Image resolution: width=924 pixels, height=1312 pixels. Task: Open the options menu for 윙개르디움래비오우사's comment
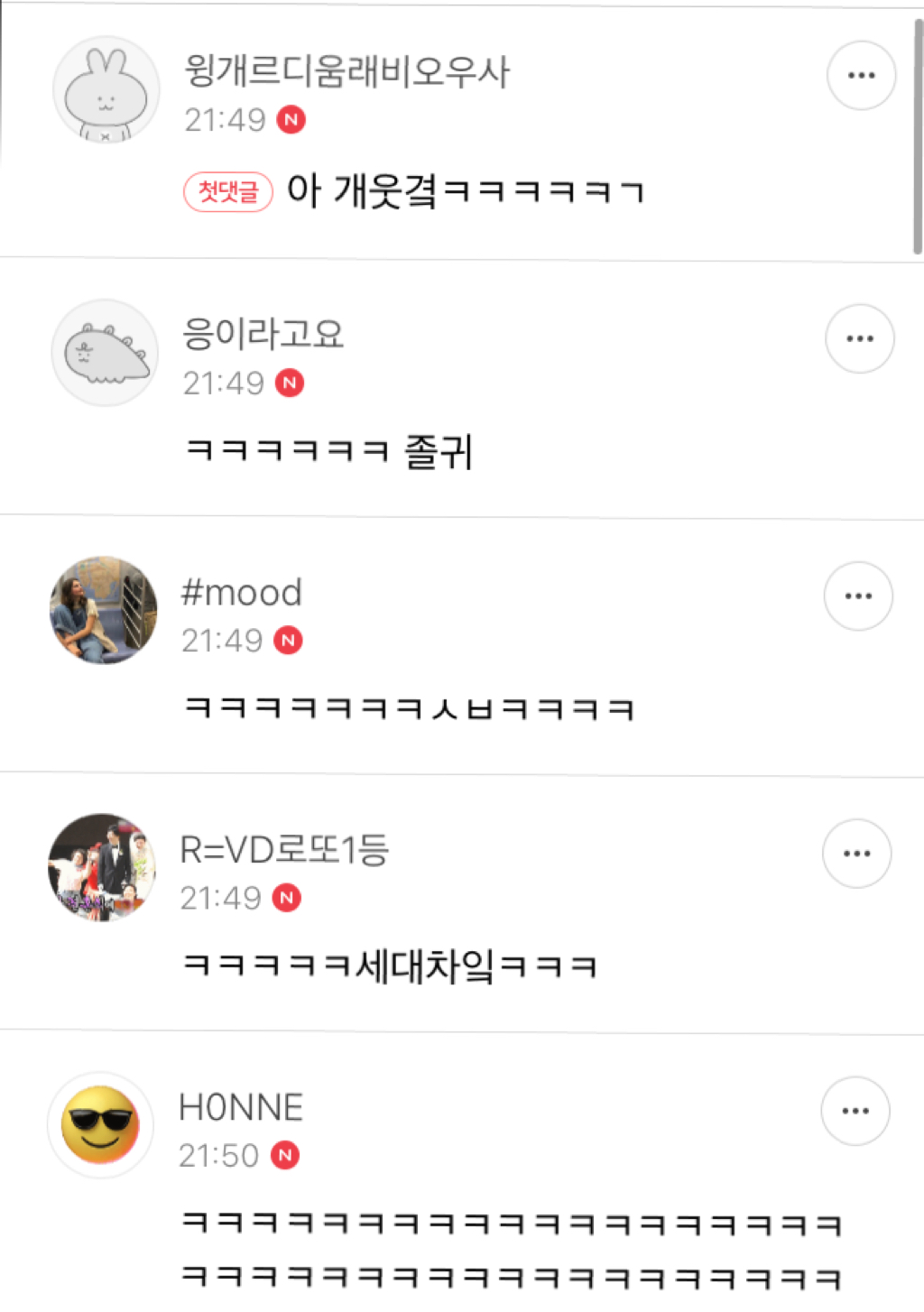[861, 76]
